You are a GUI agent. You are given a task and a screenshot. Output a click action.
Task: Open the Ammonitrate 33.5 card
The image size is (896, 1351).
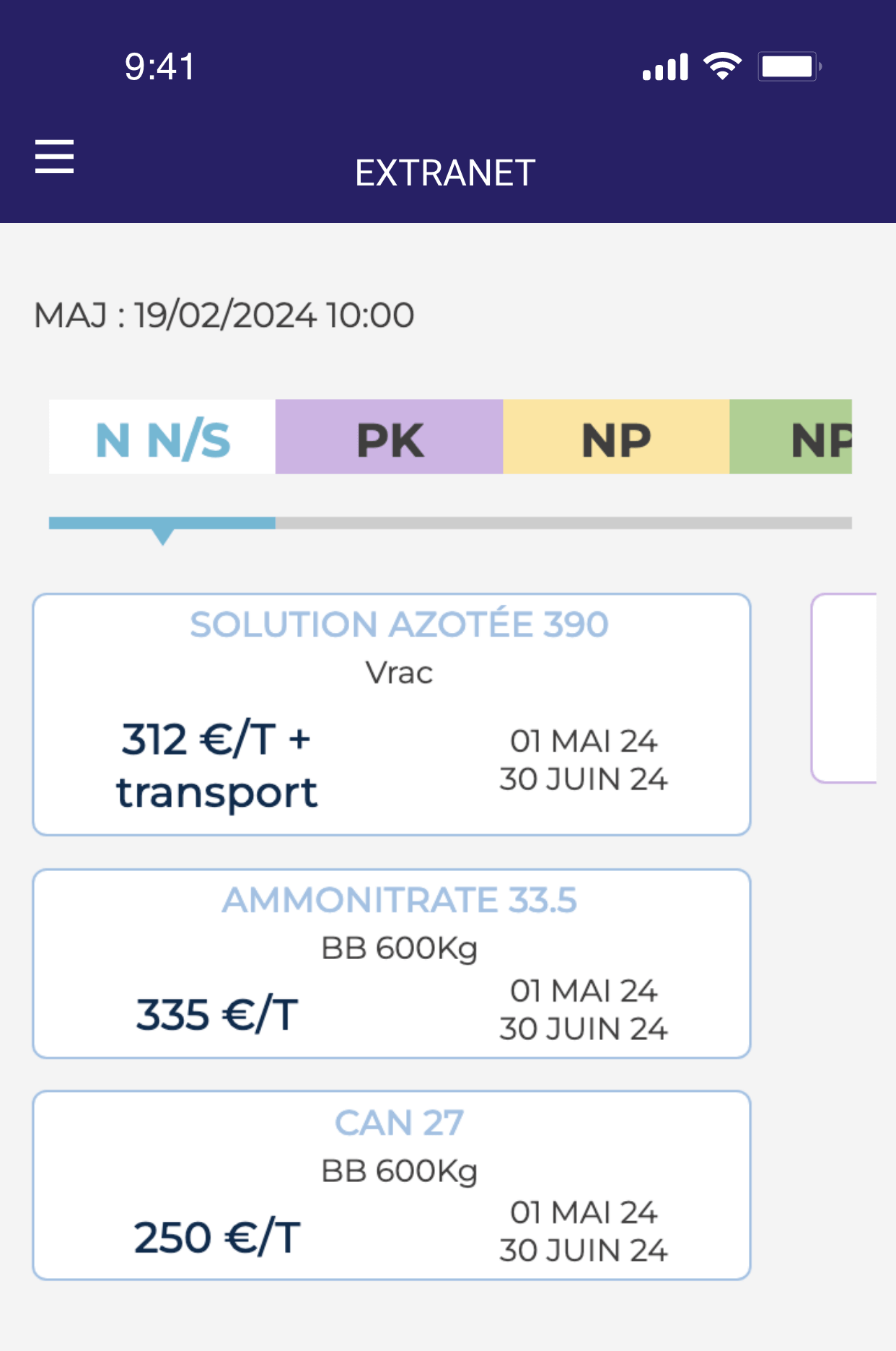[392, 964]
